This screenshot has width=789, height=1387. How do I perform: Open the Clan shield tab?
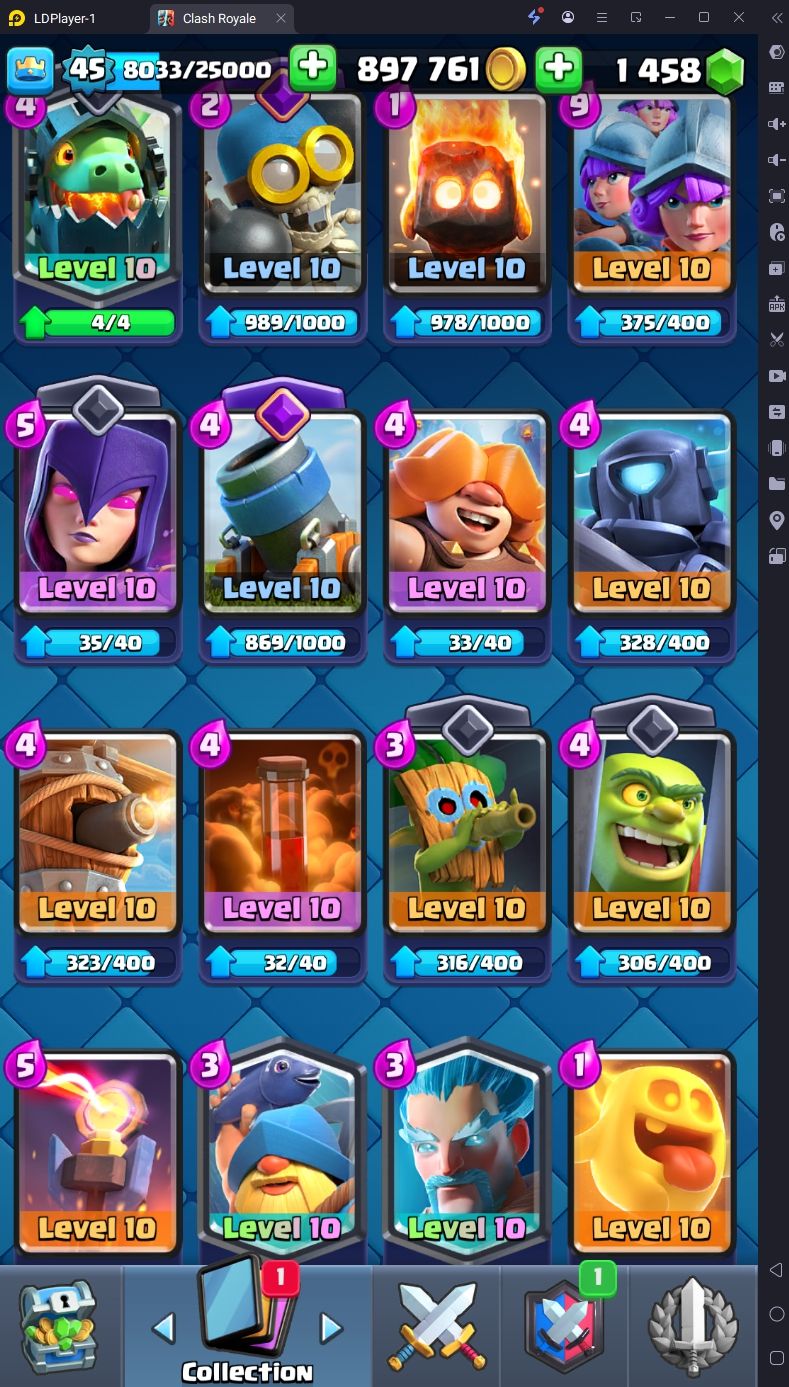[564, 1326]
